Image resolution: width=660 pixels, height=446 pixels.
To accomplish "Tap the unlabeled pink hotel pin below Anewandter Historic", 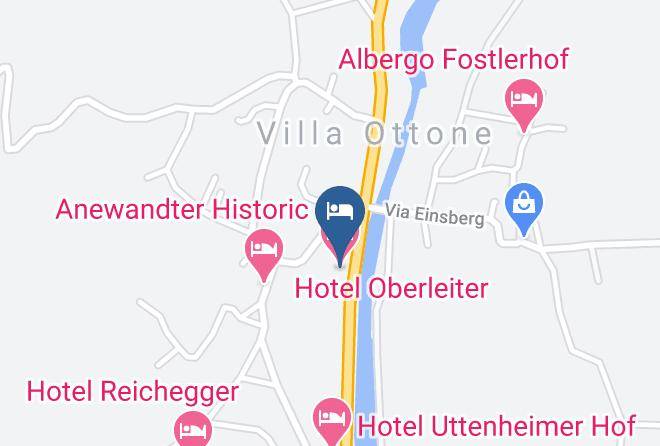I will (264, 255).
